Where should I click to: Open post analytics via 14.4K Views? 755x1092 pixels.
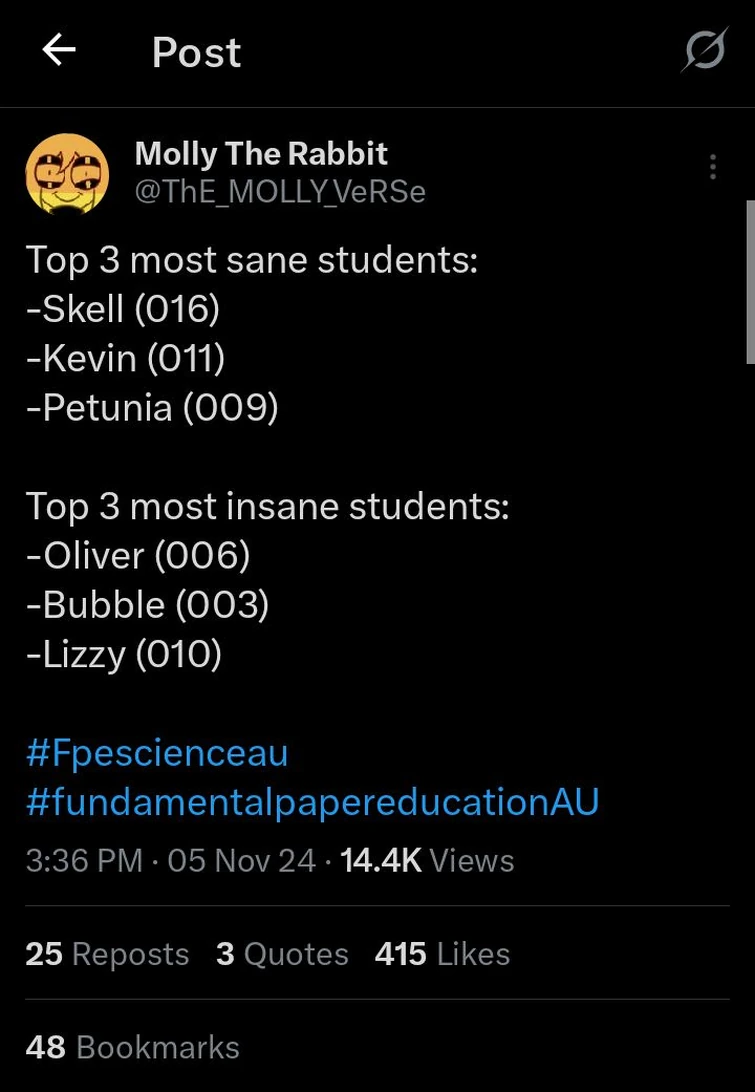(381, 860)
